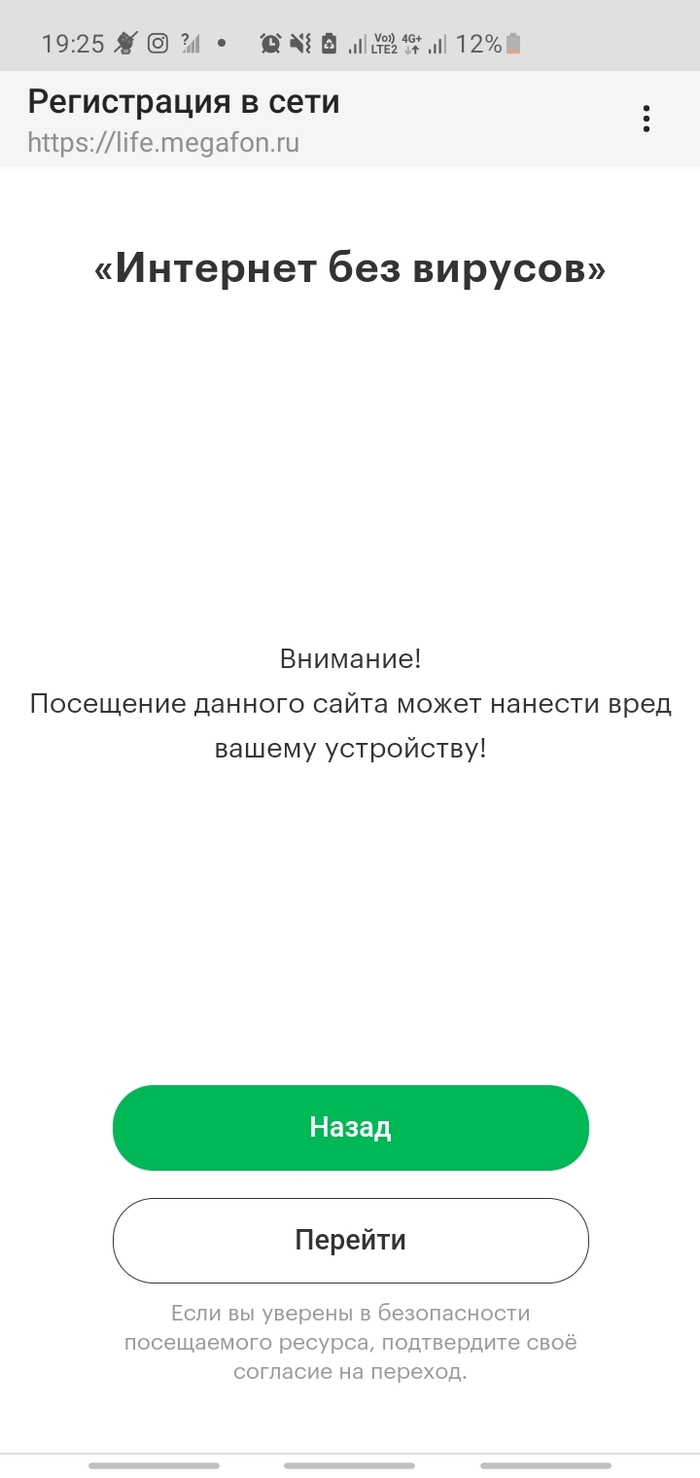This screenshot has height=1478, width=700.
Task: Tap Перейти to proceed to the site
Action: tap(350, 1240)
